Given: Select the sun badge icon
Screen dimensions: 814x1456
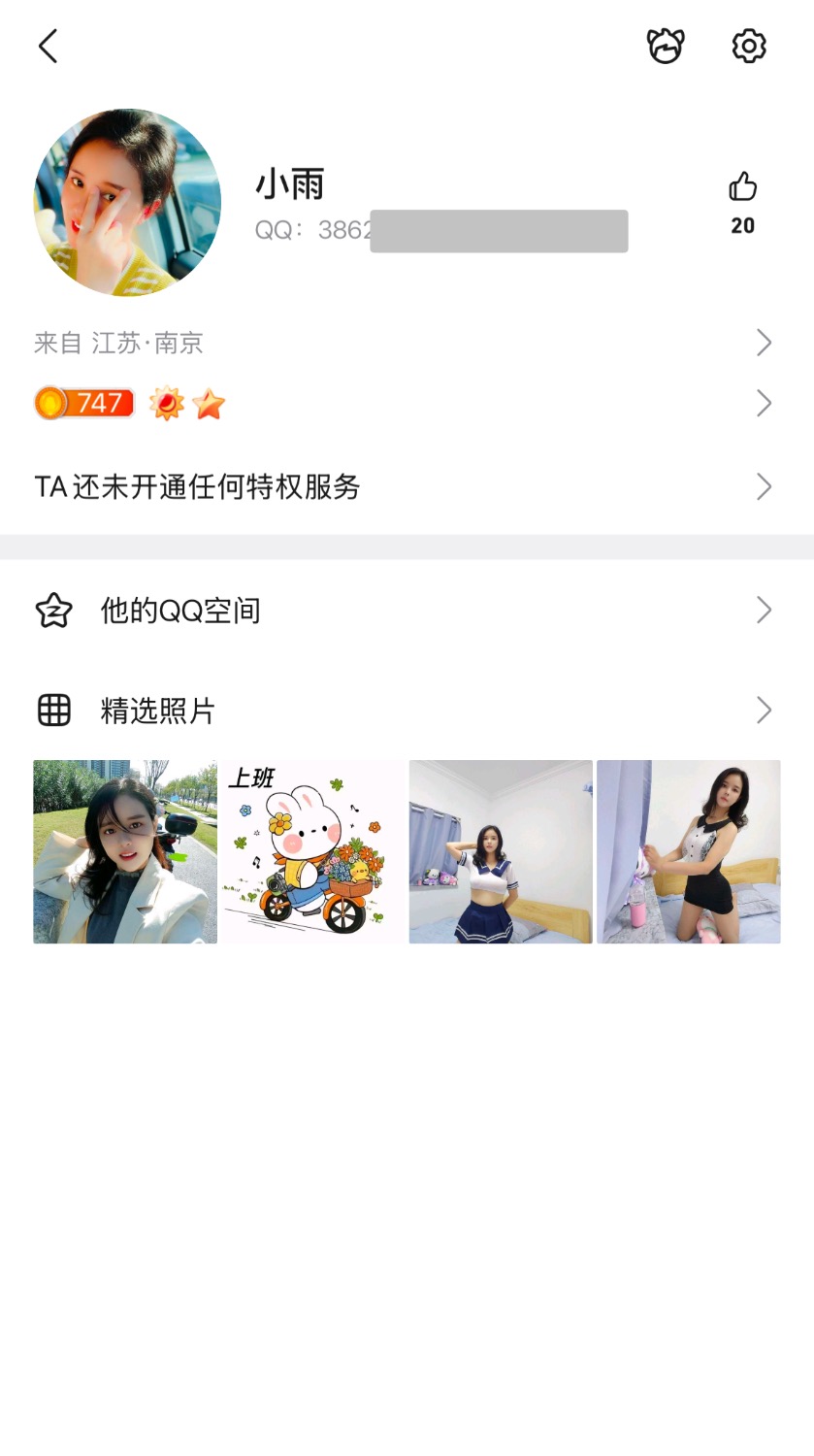Looking at the screenshot, I should [x=165, y=403].
